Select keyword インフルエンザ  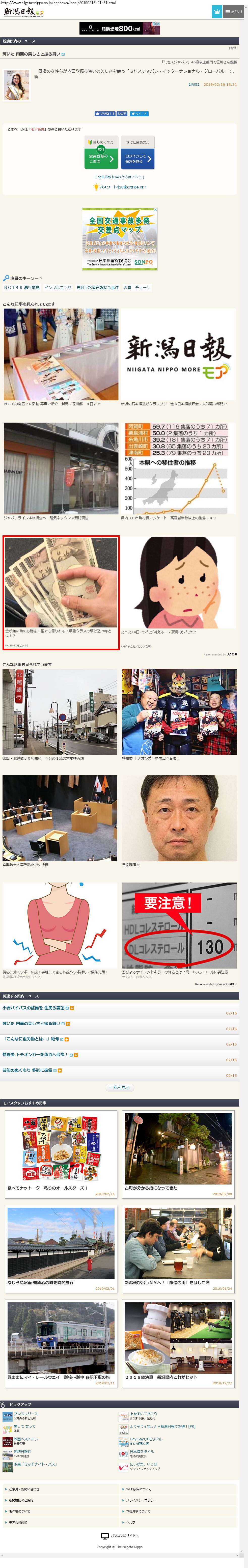(x=58, y=287)
